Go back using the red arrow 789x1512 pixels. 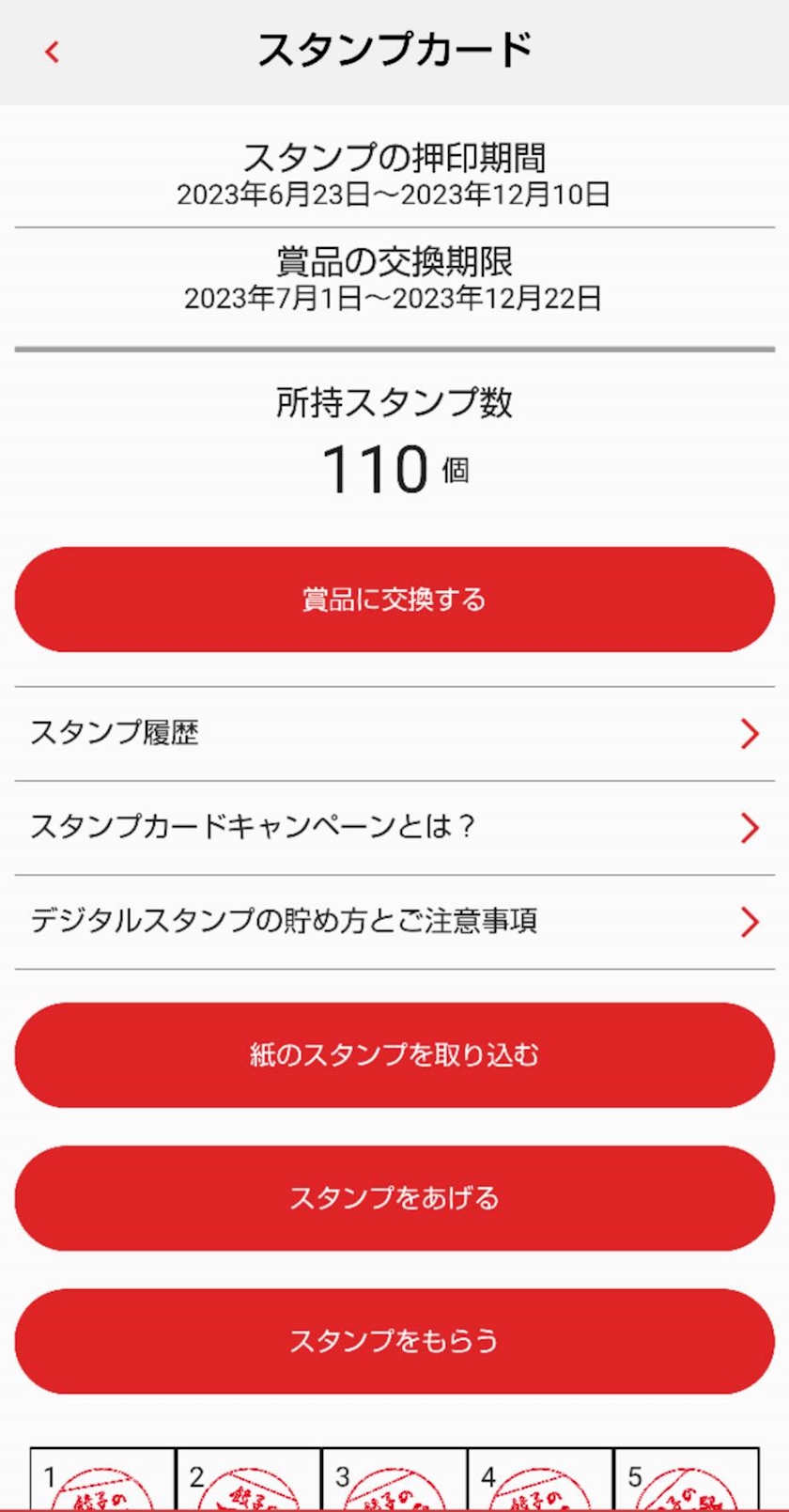coord(53,52)
